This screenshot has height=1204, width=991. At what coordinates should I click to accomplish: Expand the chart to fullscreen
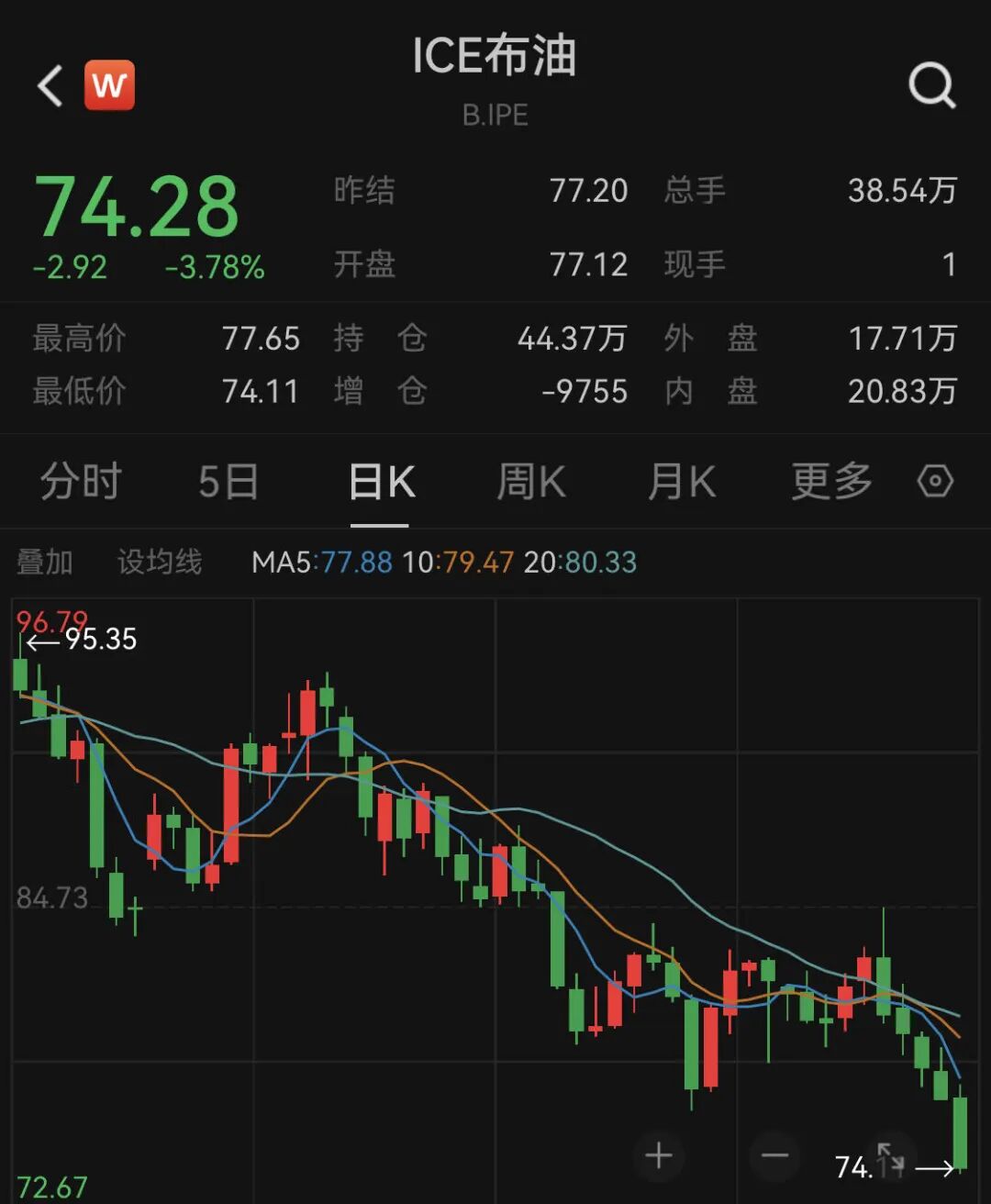click(891, 1157)
